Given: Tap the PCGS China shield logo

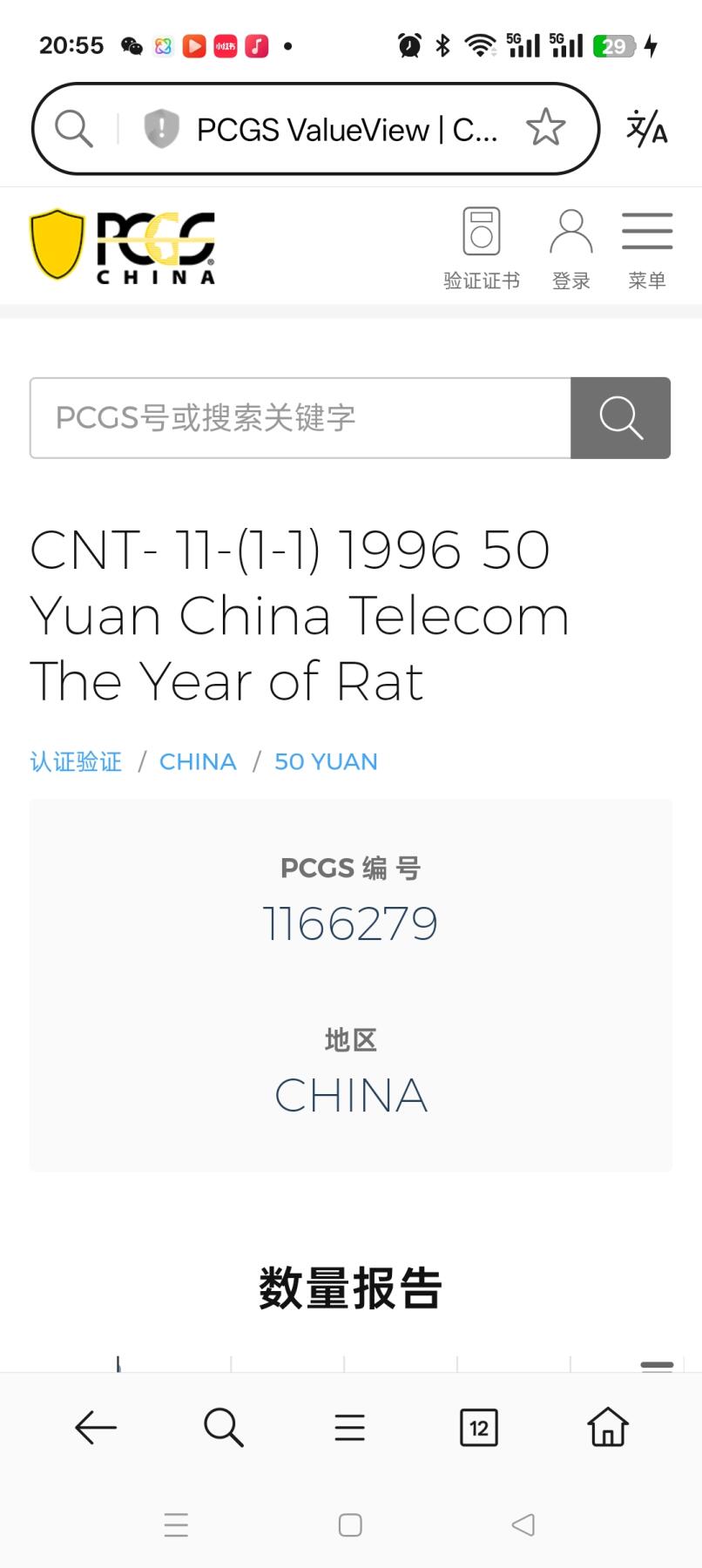Looking at the screenshot, I should point(122,246).
